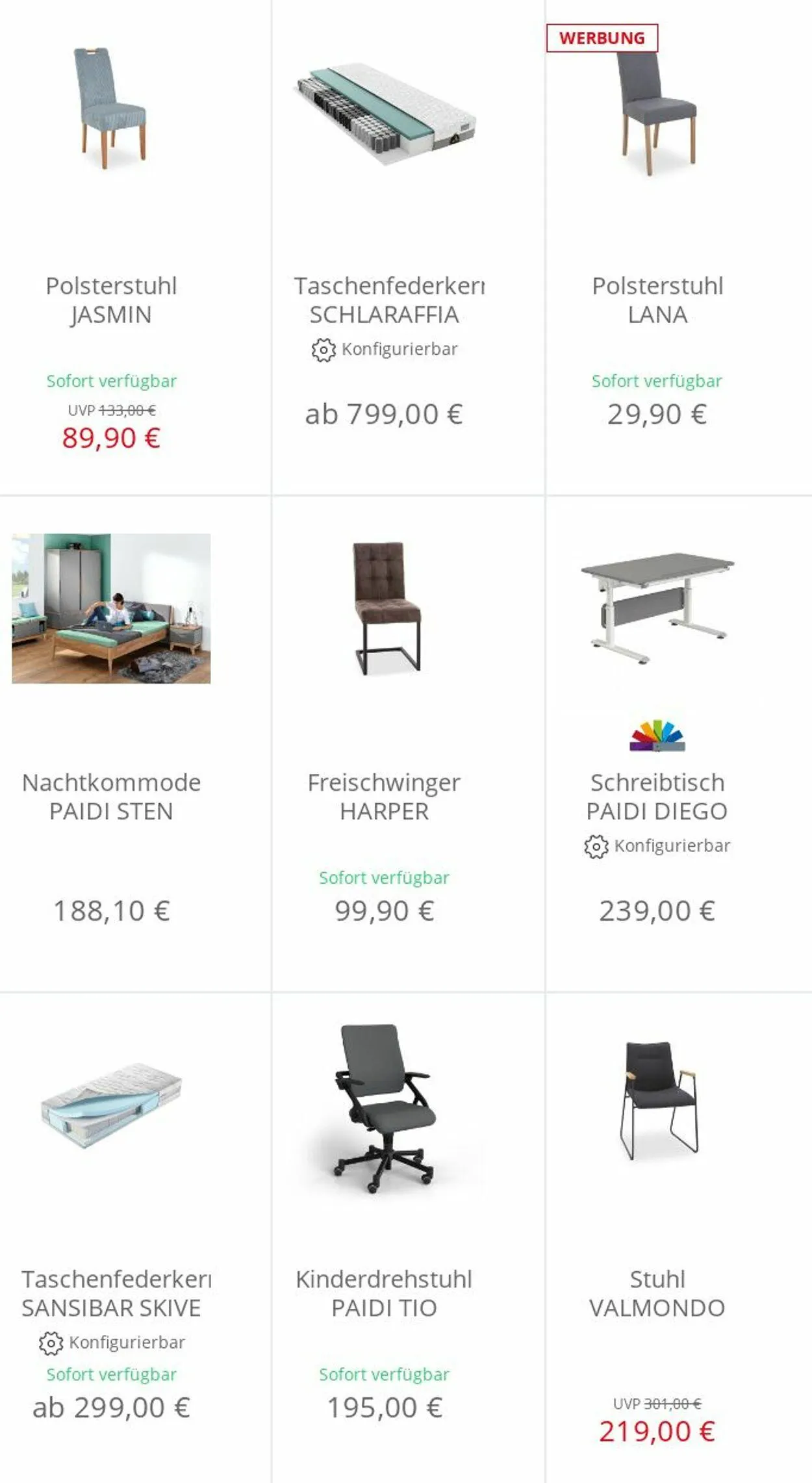Open the Stuhl VALMONDO product
812x1483 pixels.
(679, 1238)
